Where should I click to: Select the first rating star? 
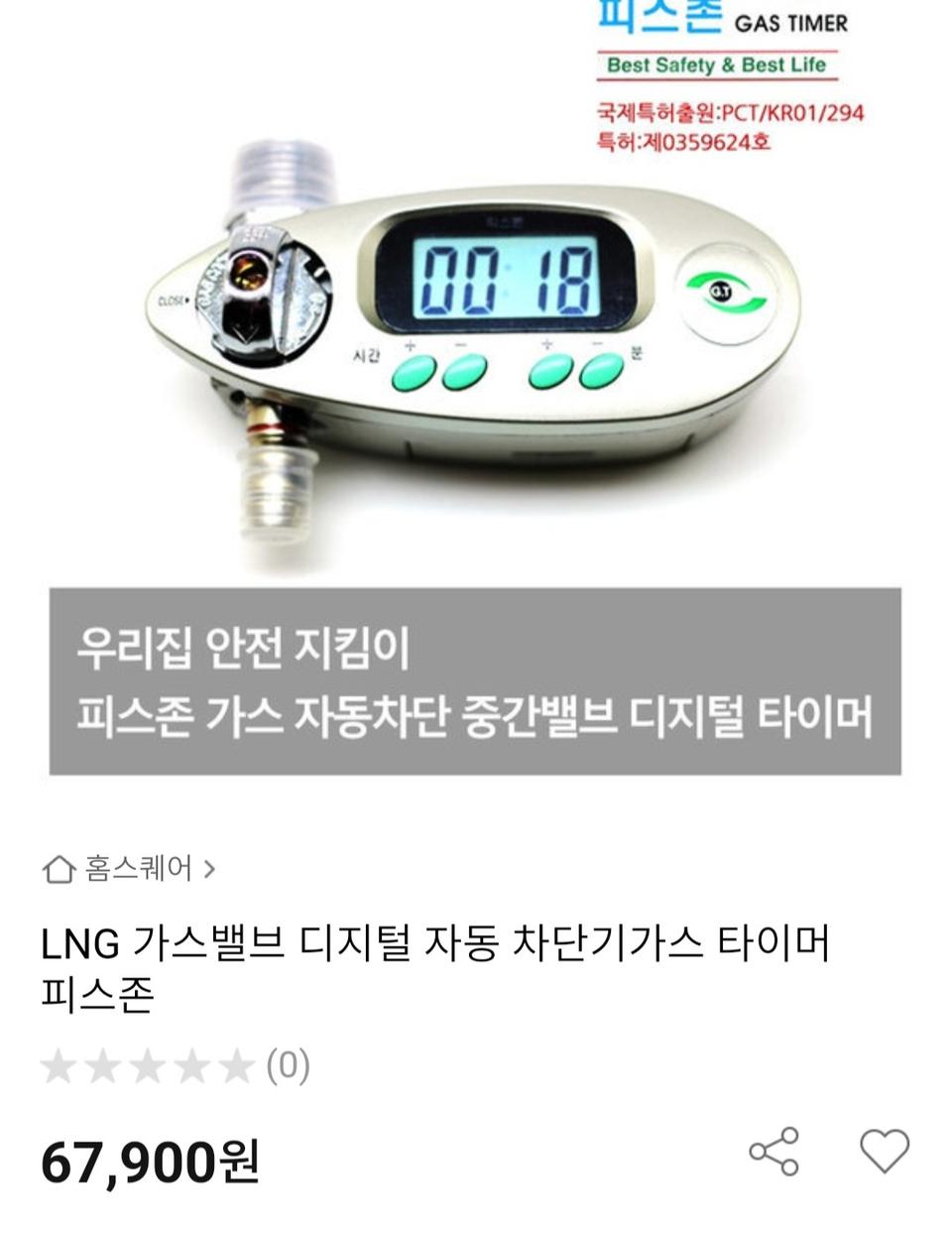[57, 1067]
